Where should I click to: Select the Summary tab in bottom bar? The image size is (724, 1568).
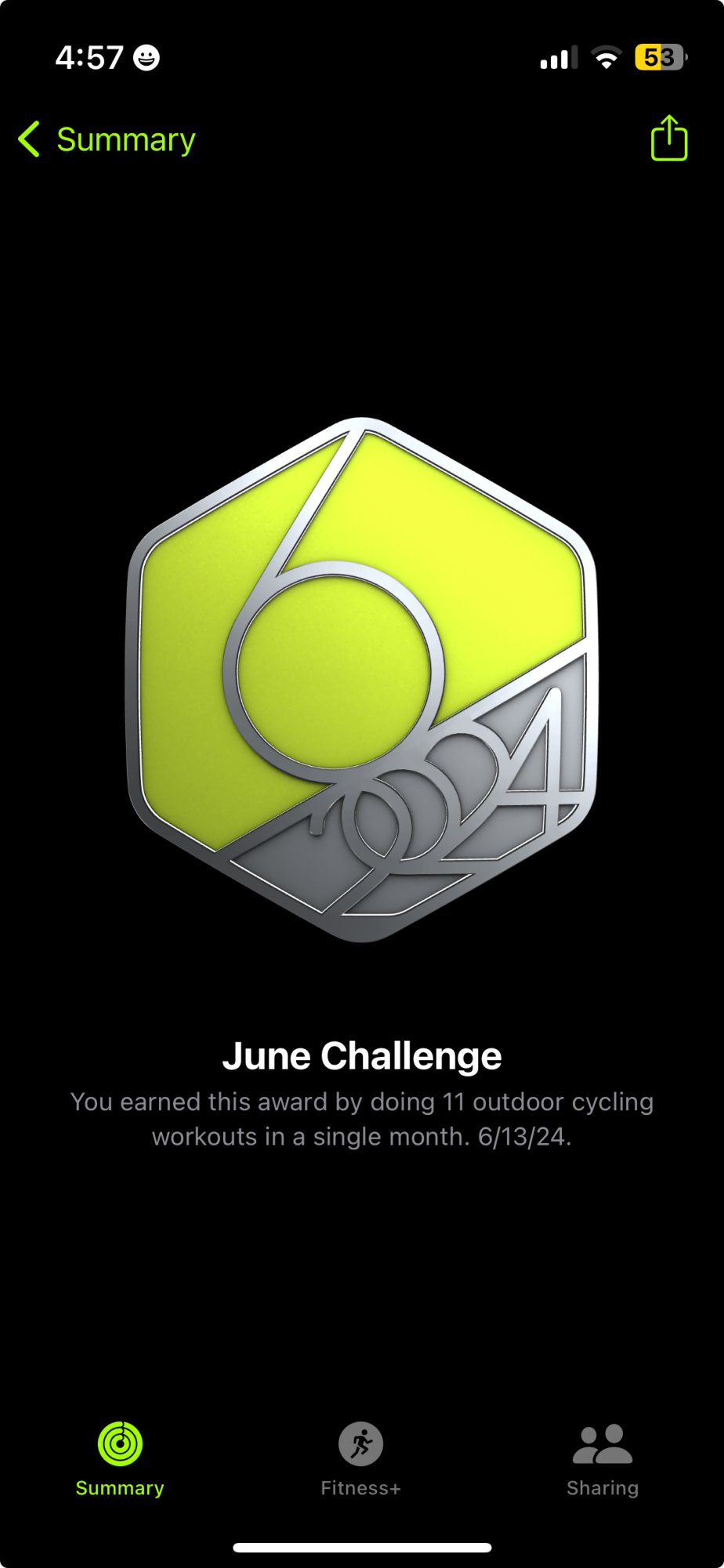(x=120, y=1458)
